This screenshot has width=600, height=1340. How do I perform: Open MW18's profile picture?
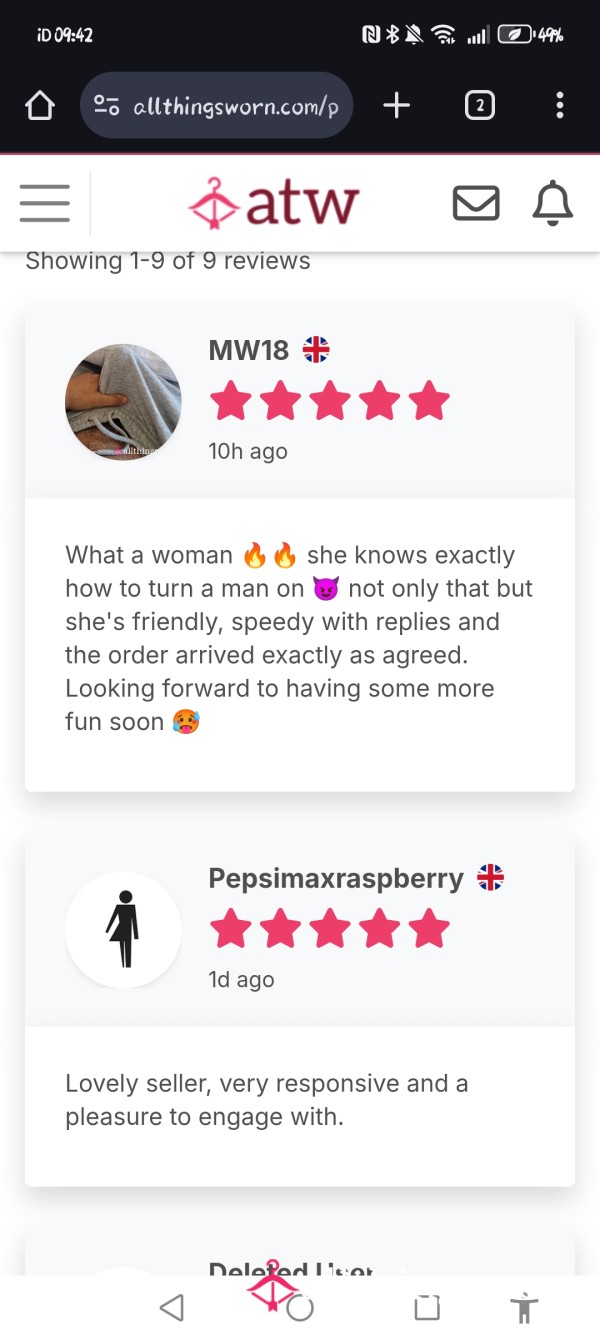point(123,402)
